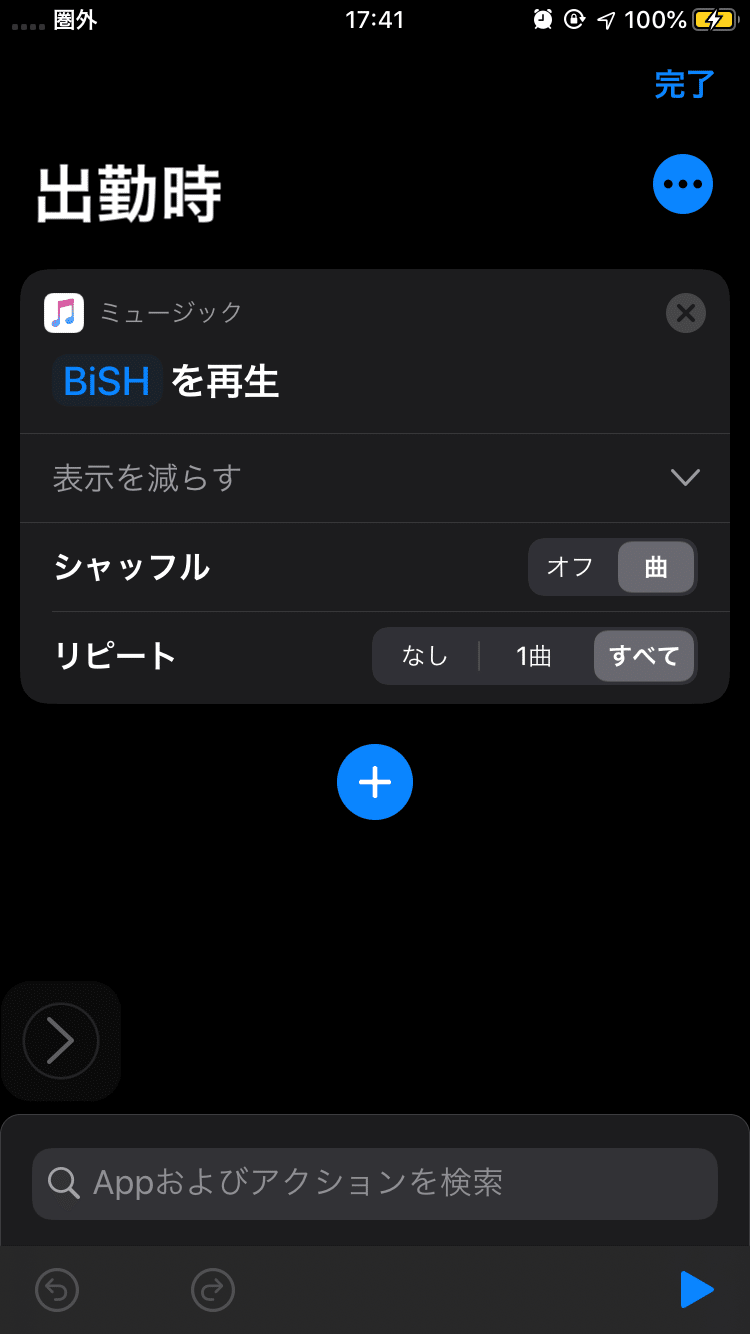Set シャッフル to 曲

coord(656,567)
